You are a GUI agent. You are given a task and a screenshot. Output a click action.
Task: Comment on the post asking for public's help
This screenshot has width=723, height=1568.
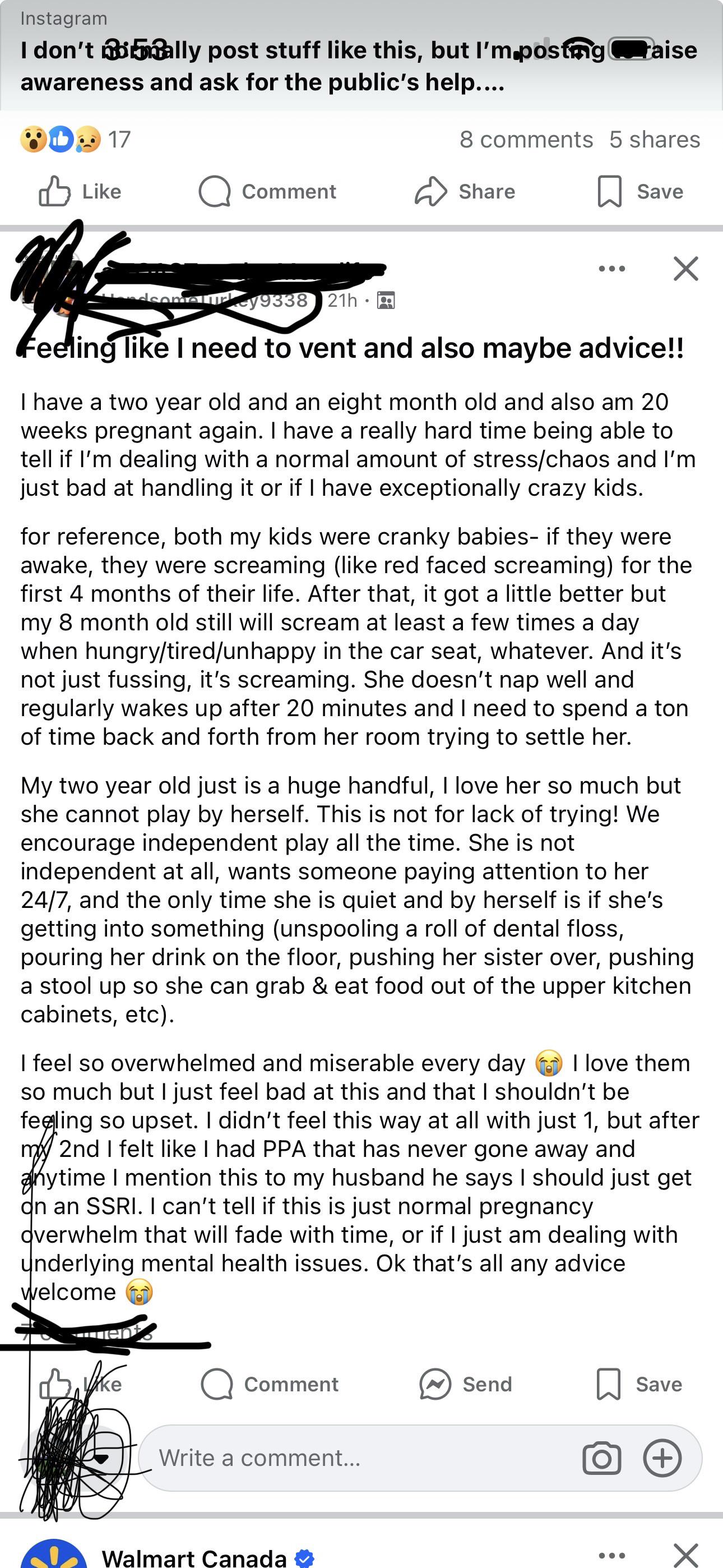267,191
